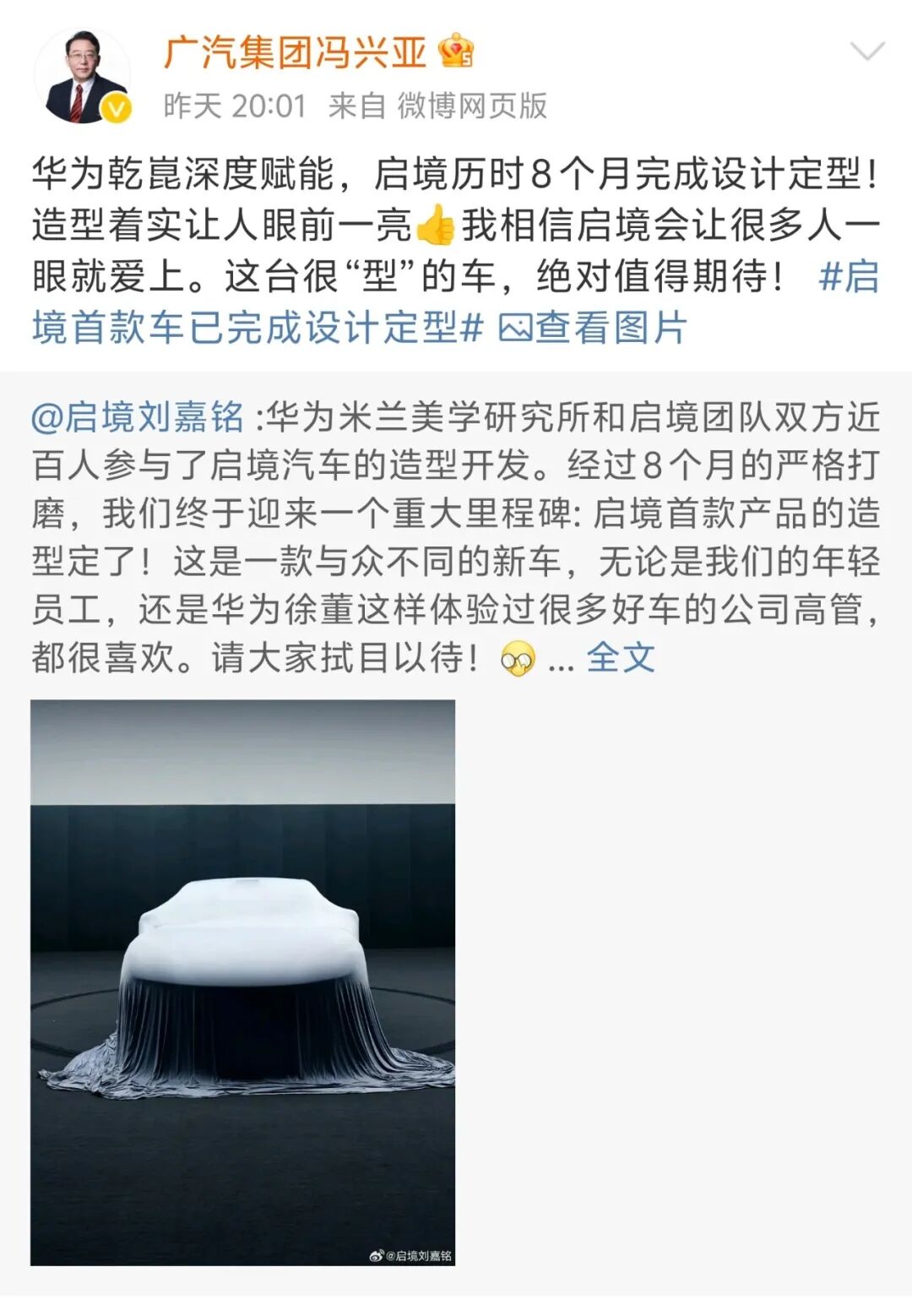The height and width of the screenshot is (1316, 912).
Task: Open 广汽集团冯兴亚's profile avatar
Action: [82, 77]
